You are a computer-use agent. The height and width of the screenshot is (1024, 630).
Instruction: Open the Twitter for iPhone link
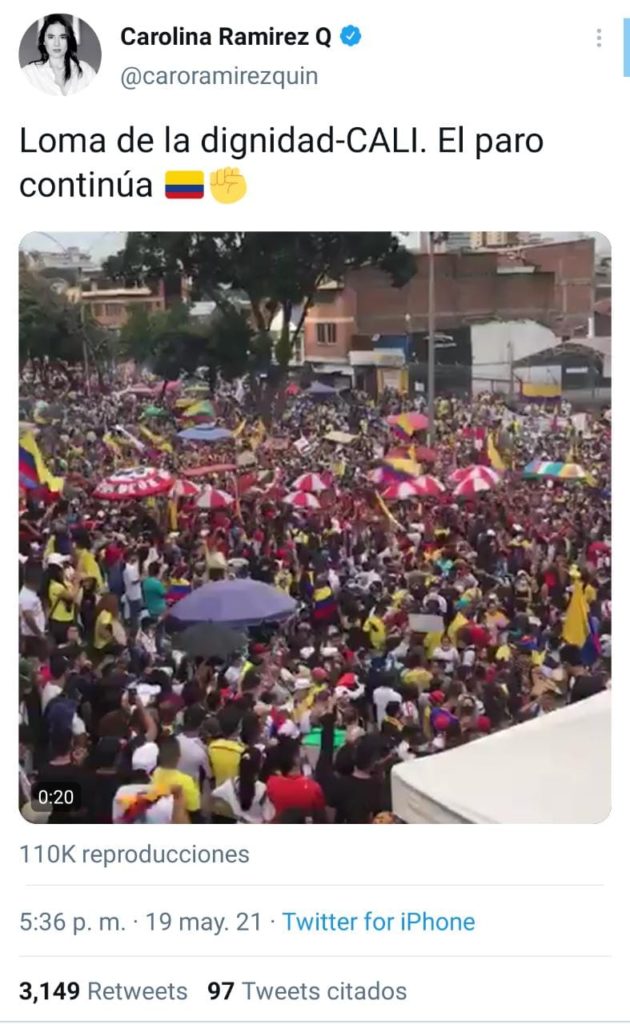tap(379, 921)
